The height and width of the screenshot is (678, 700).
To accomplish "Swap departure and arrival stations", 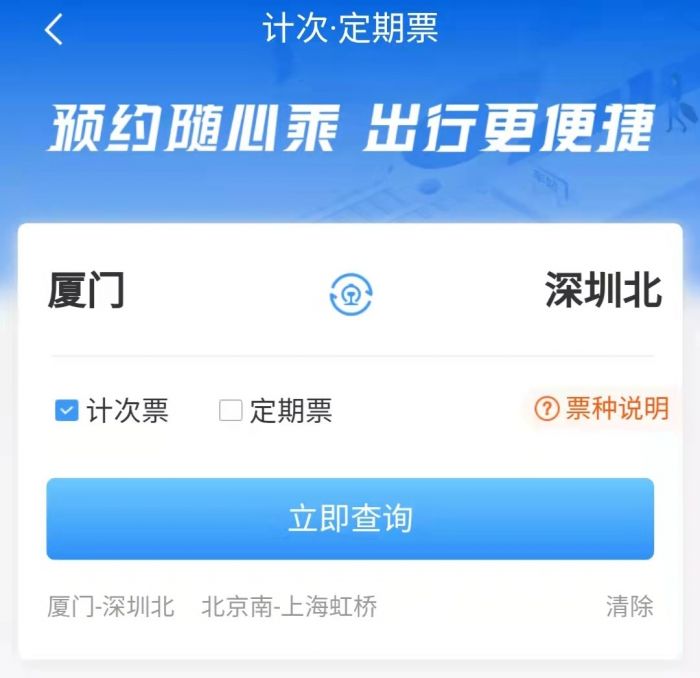I will pos(351,293).
